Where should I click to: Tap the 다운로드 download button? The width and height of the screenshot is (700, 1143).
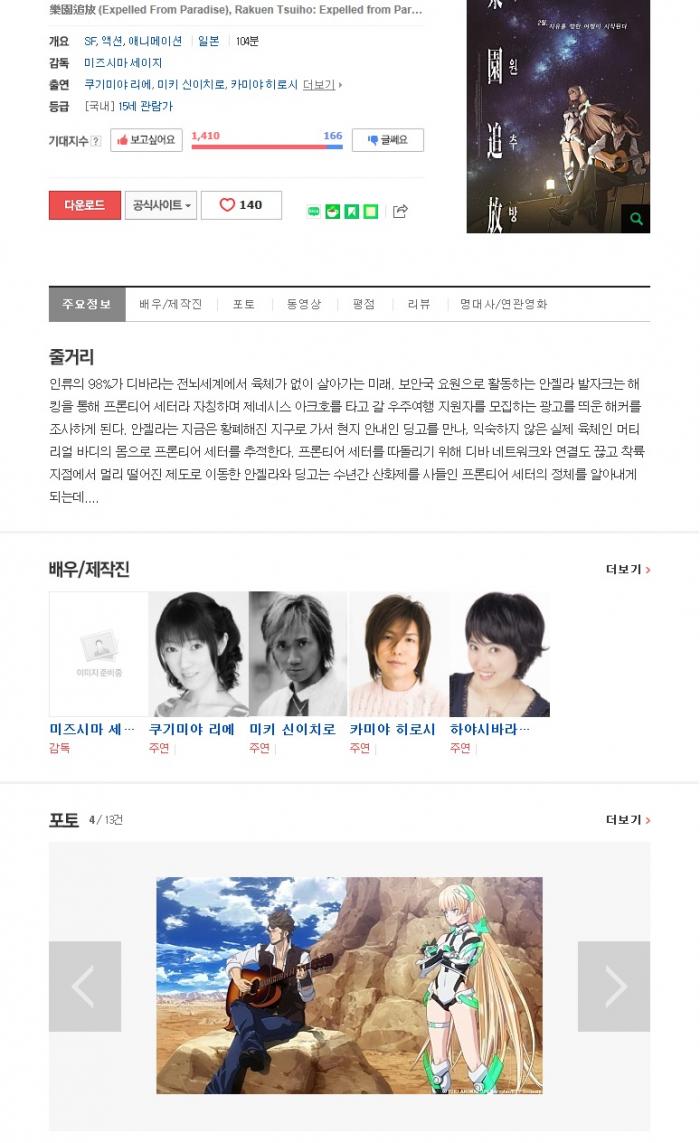[84, 205]
